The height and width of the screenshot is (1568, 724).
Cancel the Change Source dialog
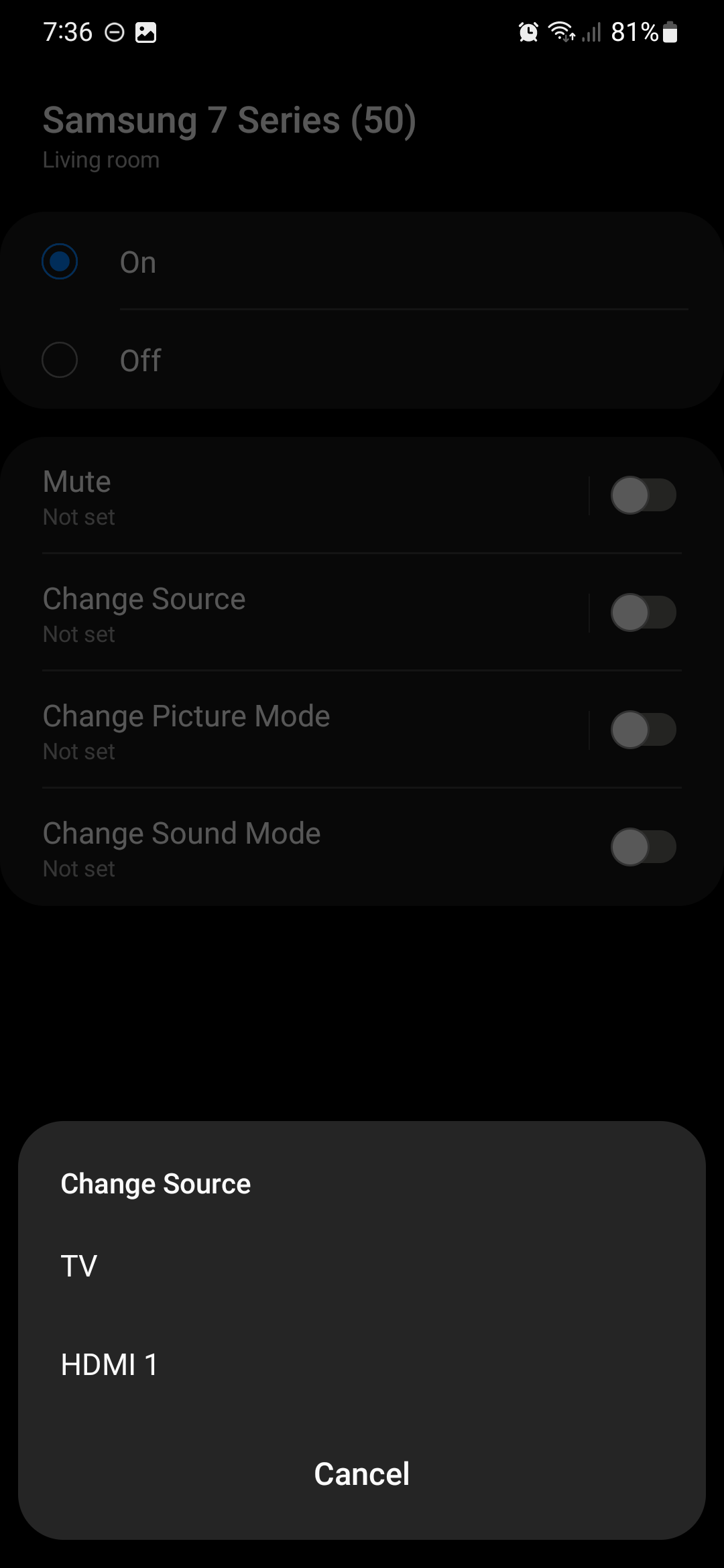tap(361, 1474)
